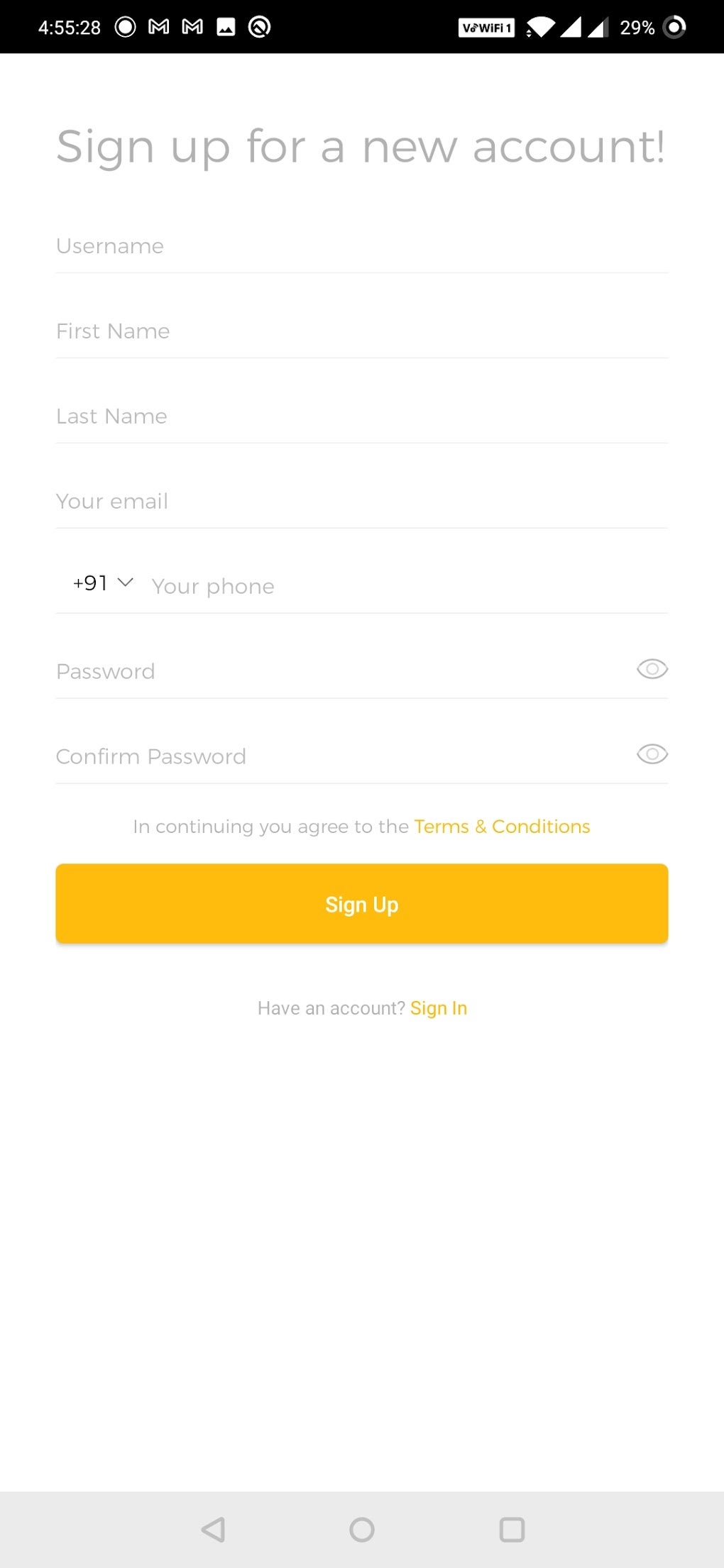Select Sign In for existing accounts
Screen dimensions: 724x1568
[438, 1007]
